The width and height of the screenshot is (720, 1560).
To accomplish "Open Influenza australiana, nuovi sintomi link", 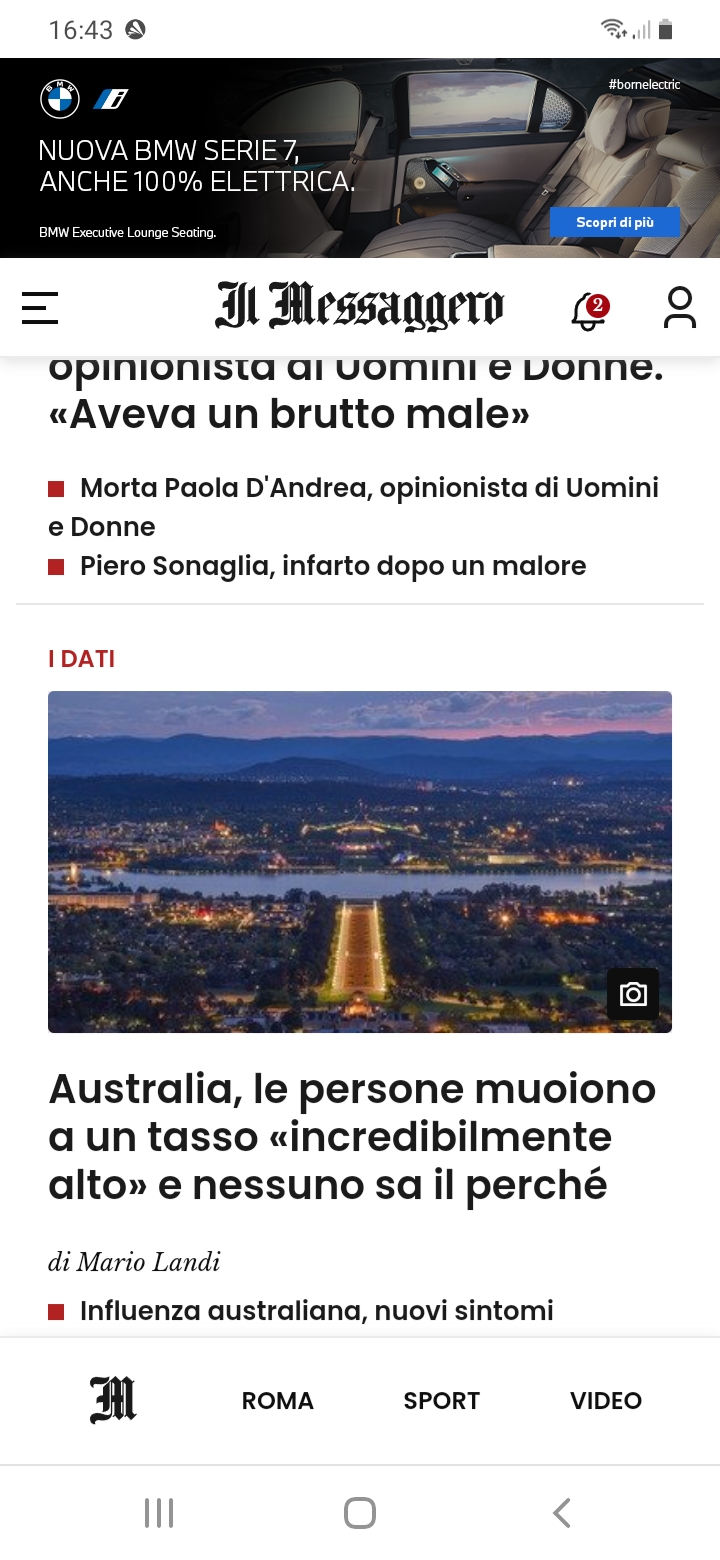I will coord(316,1310).
